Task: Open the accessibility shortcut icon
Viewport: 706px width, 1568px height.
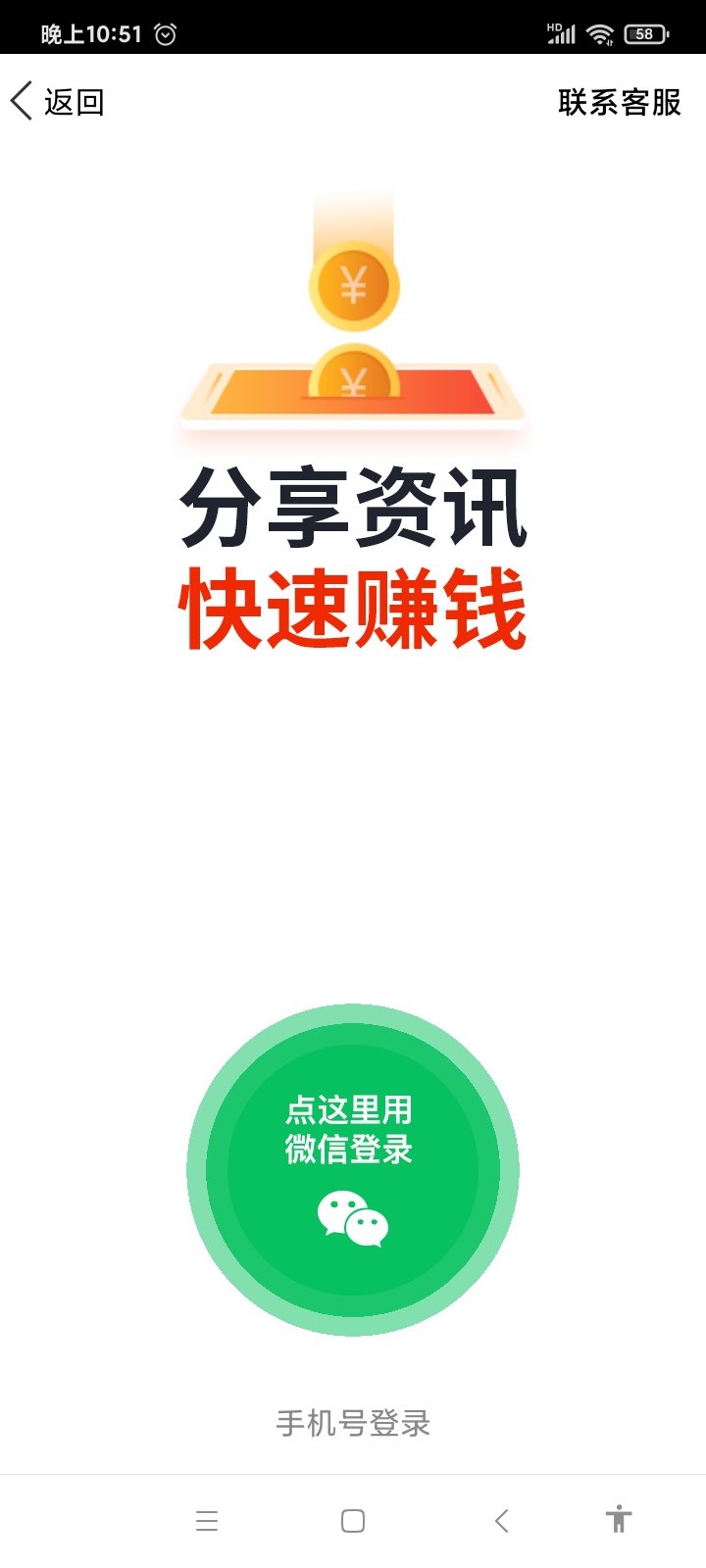Action: (619, 1519)
